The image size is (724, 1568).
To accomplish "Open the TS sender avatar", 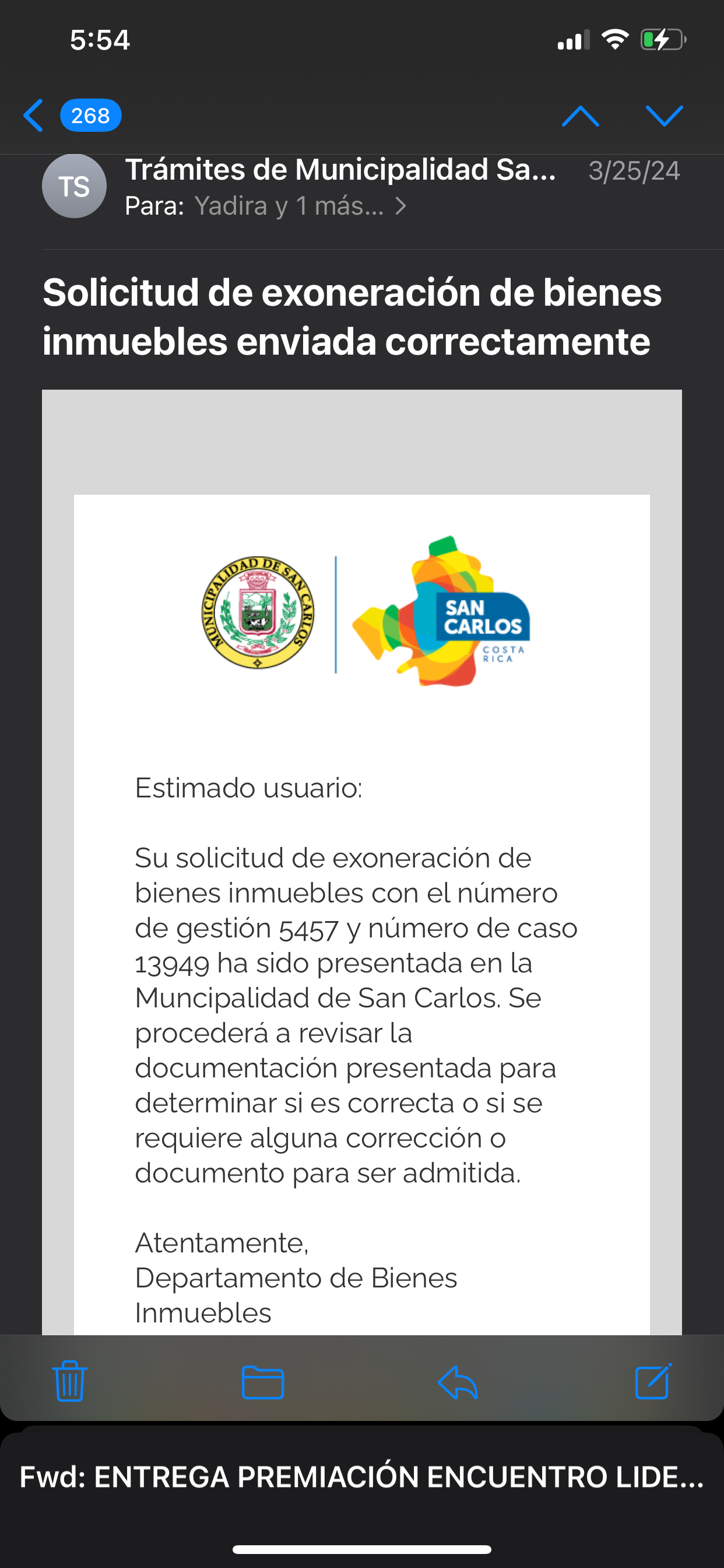I will (x=74, y=186).
